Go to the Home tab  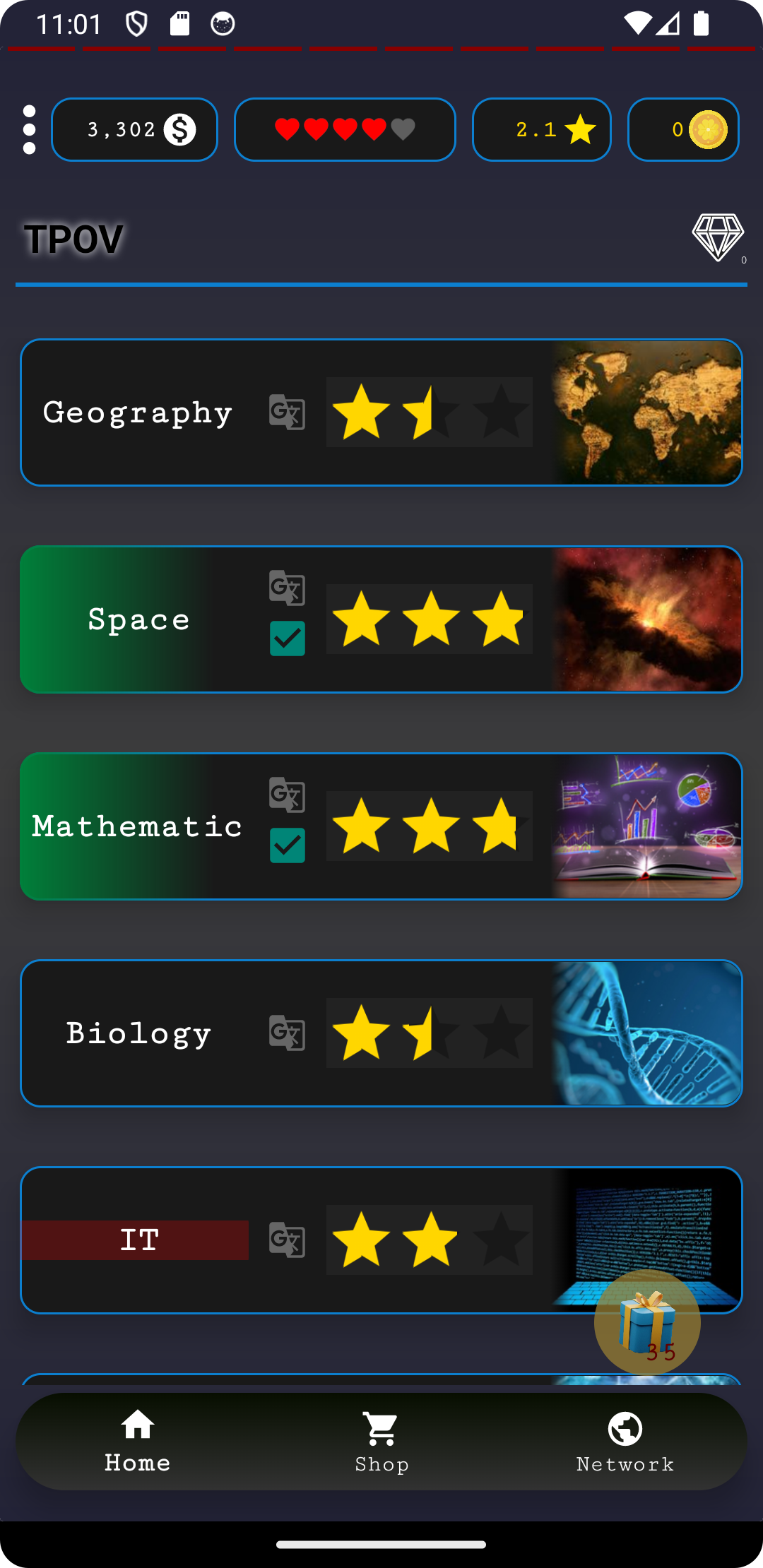[138, 1441]
